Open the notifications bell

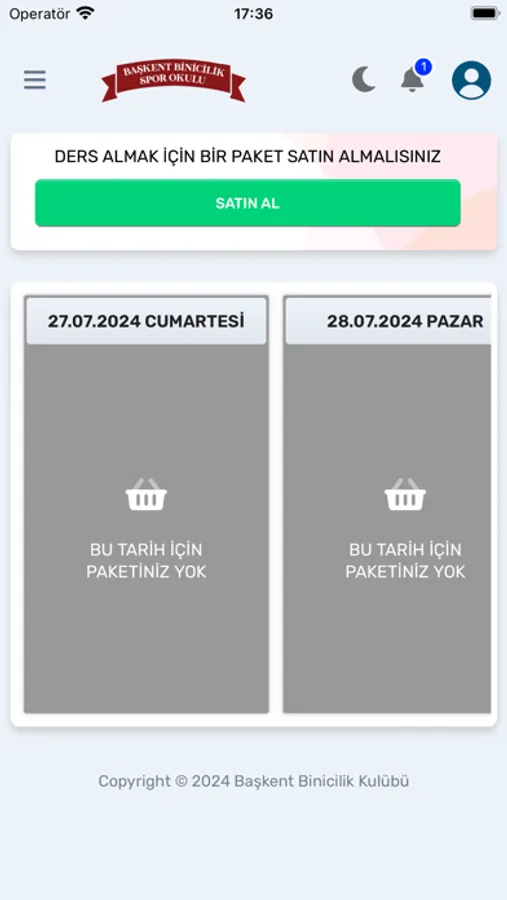(413, 78)
